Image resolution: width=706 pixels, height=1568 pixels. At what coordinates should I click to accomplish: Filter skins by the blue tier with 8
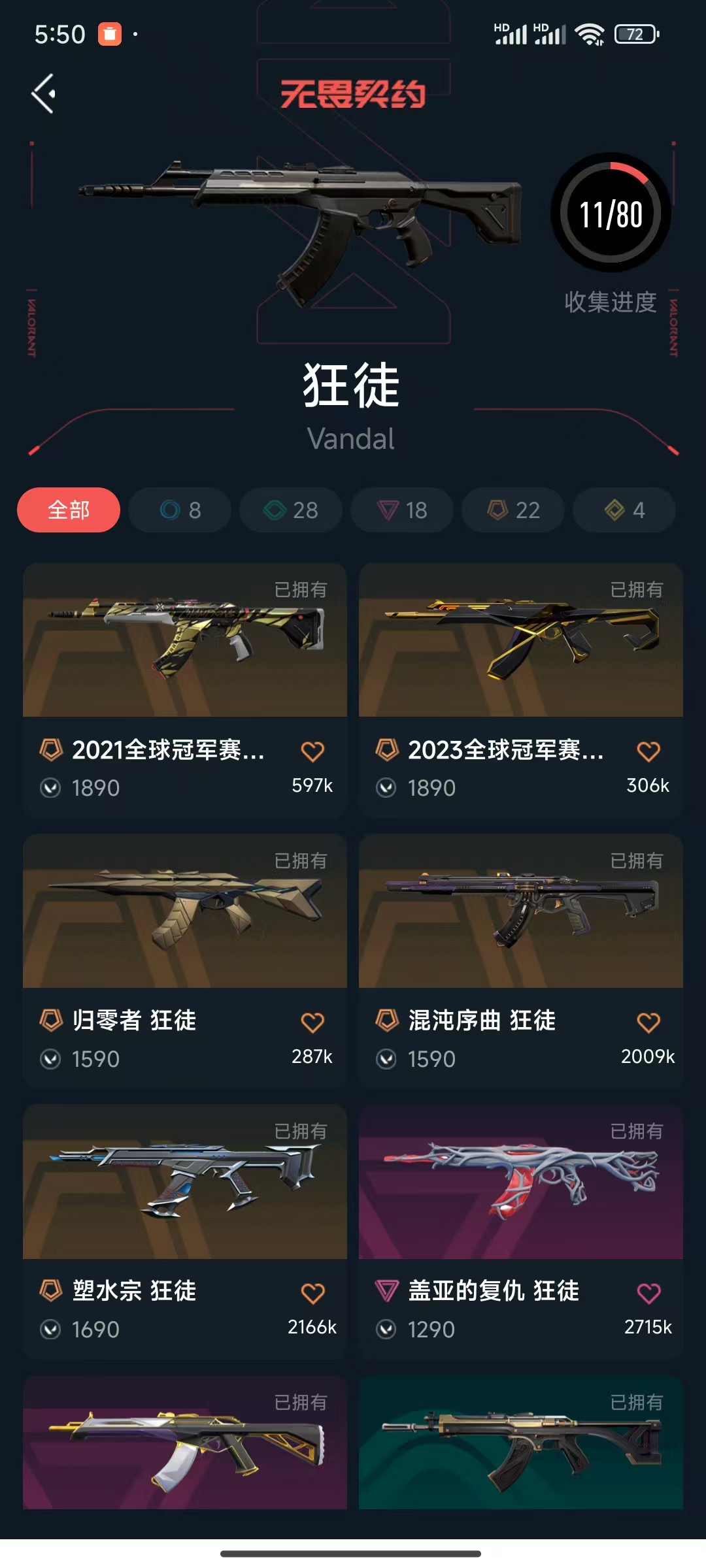coord(180,510)
